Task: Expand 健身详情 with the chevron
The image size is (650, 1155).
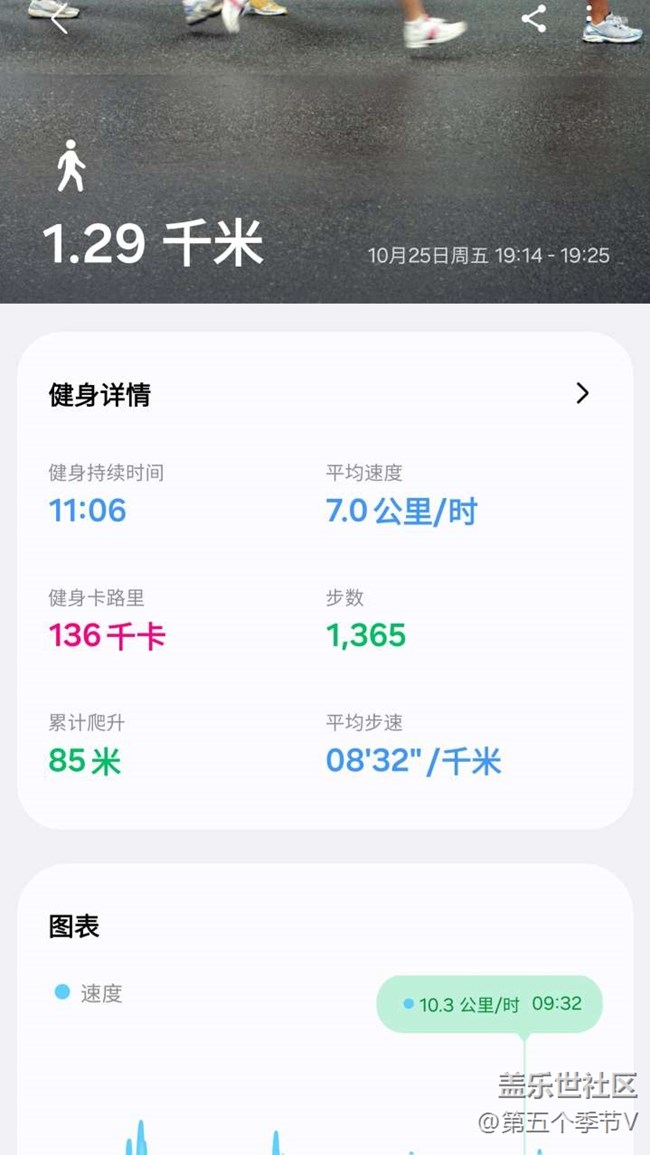Action: pos(583,394)
